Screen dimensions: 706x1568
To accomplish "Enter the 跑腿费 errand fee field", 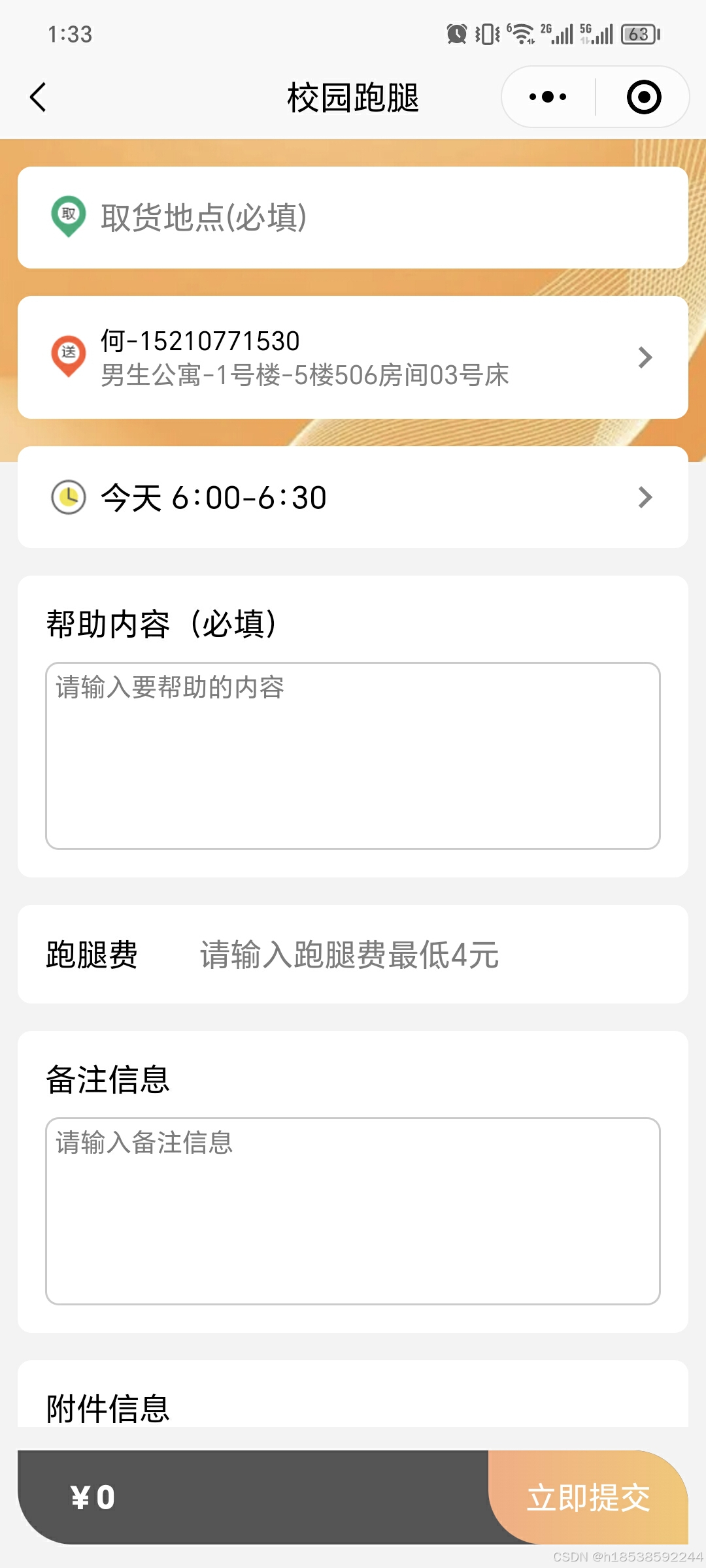I will click(418, 955).
